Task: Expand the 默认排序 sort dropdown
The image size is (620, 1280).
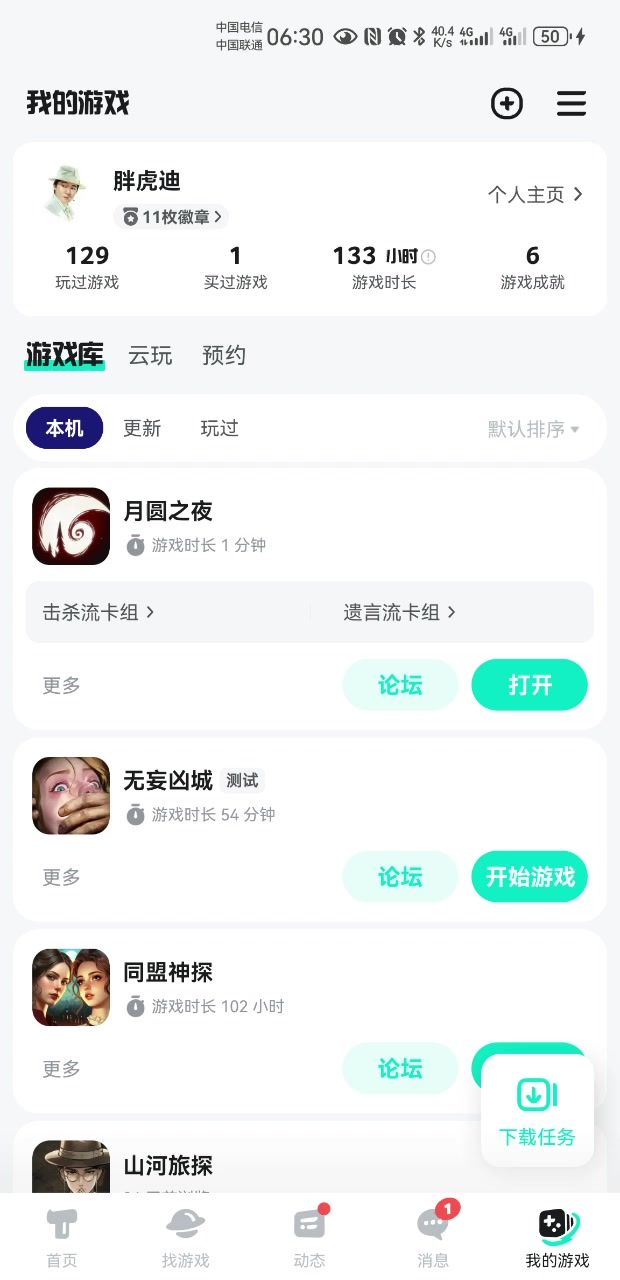Action: [533, 429]
